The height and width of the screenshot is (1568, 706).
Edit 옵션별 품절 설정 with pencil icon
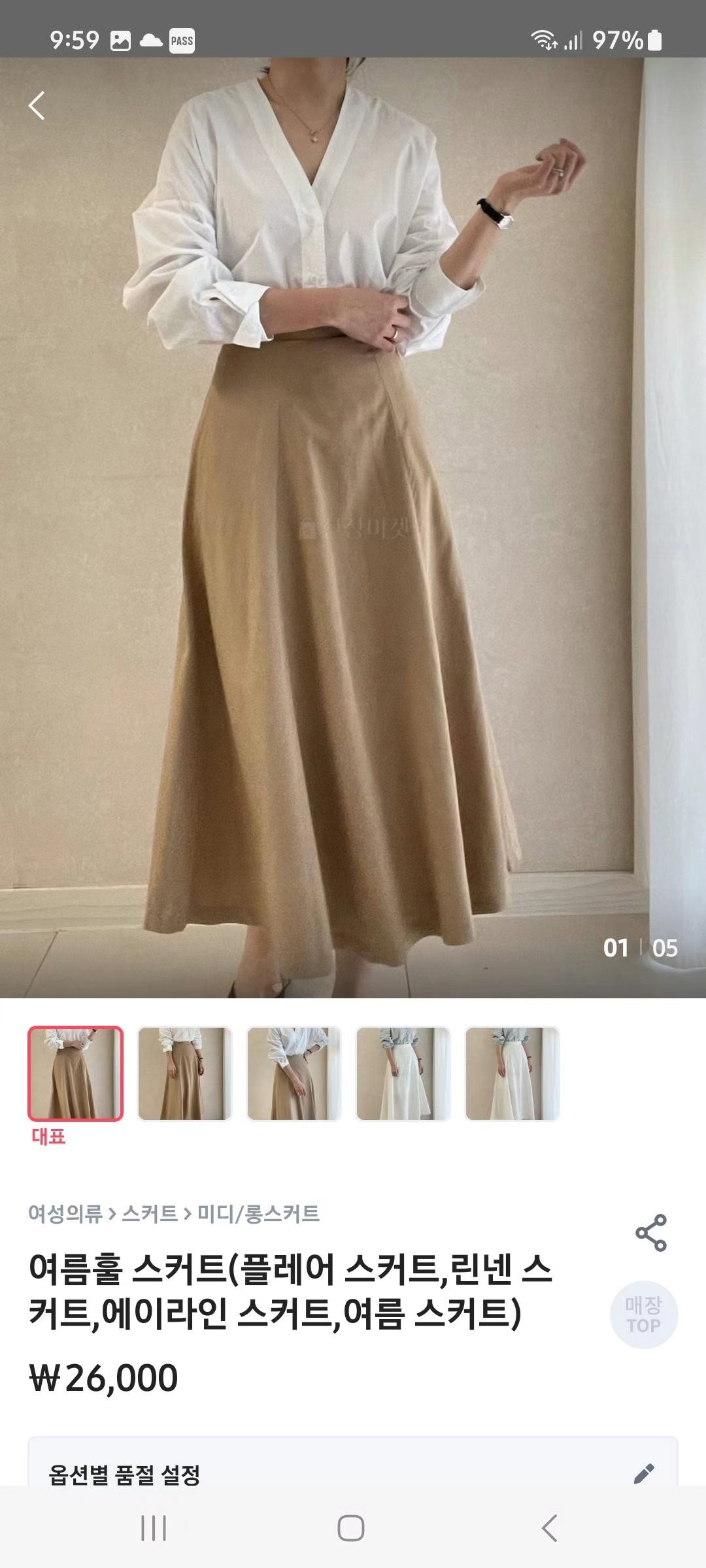click(644, 1473)
